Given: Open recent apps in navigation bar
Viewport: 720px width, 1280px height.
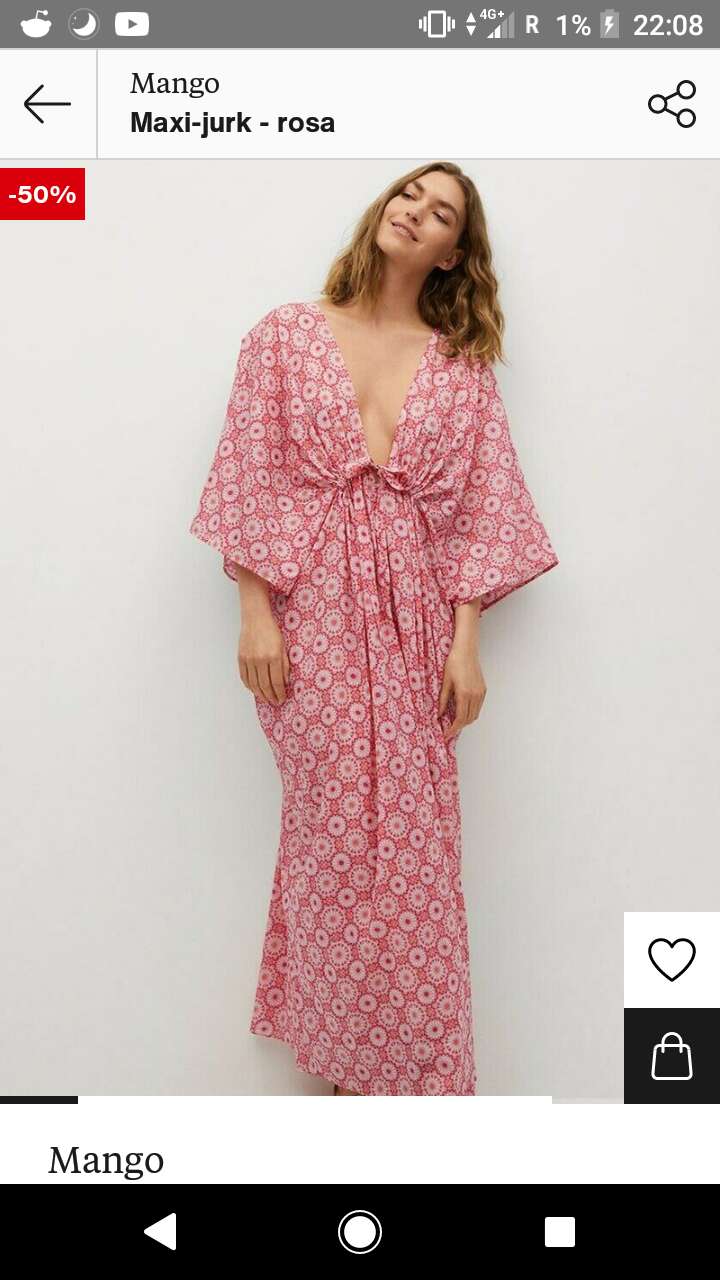Looking at the screenshot, I should [x=560, y=1232].
